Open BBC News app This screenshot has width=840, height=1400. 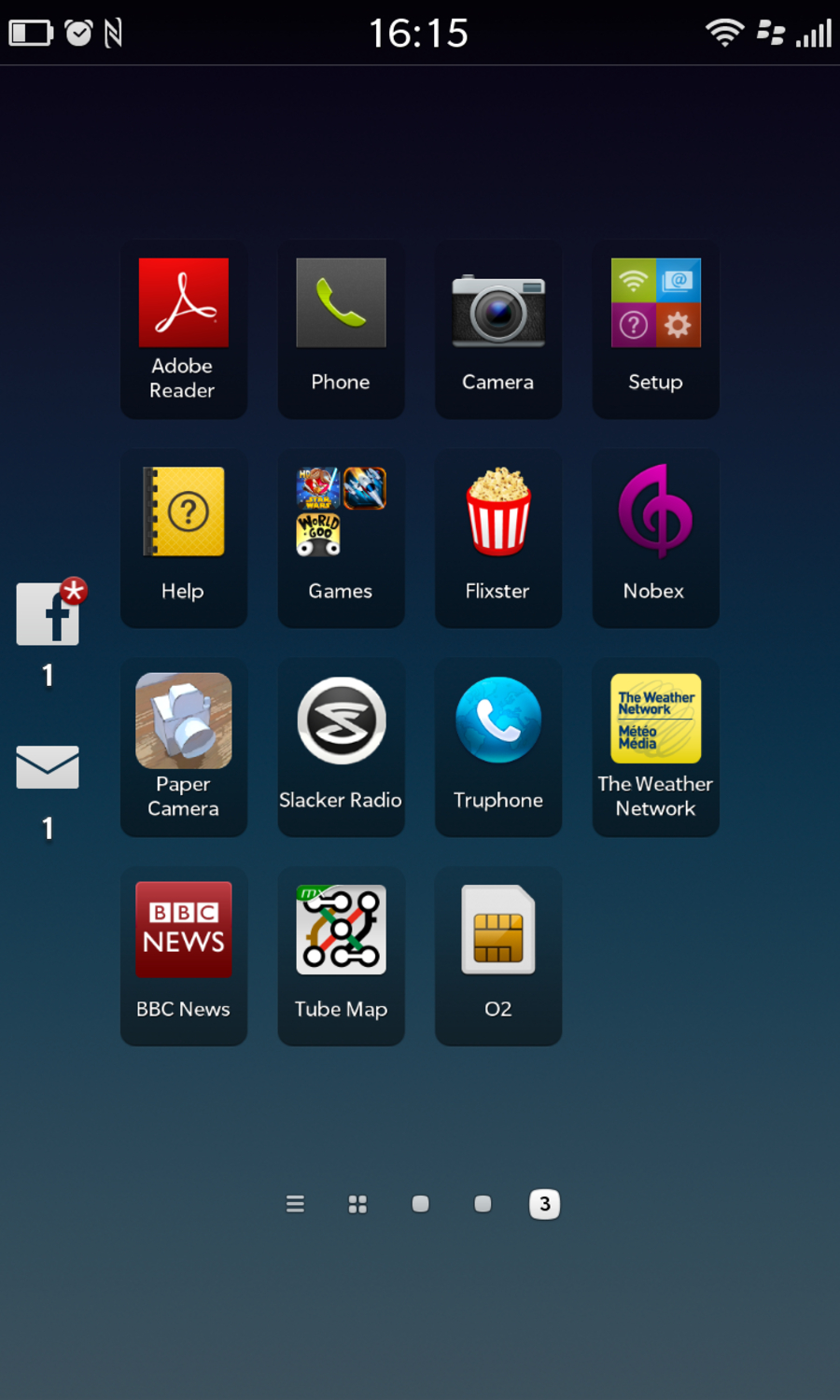(x=184, y=931)
